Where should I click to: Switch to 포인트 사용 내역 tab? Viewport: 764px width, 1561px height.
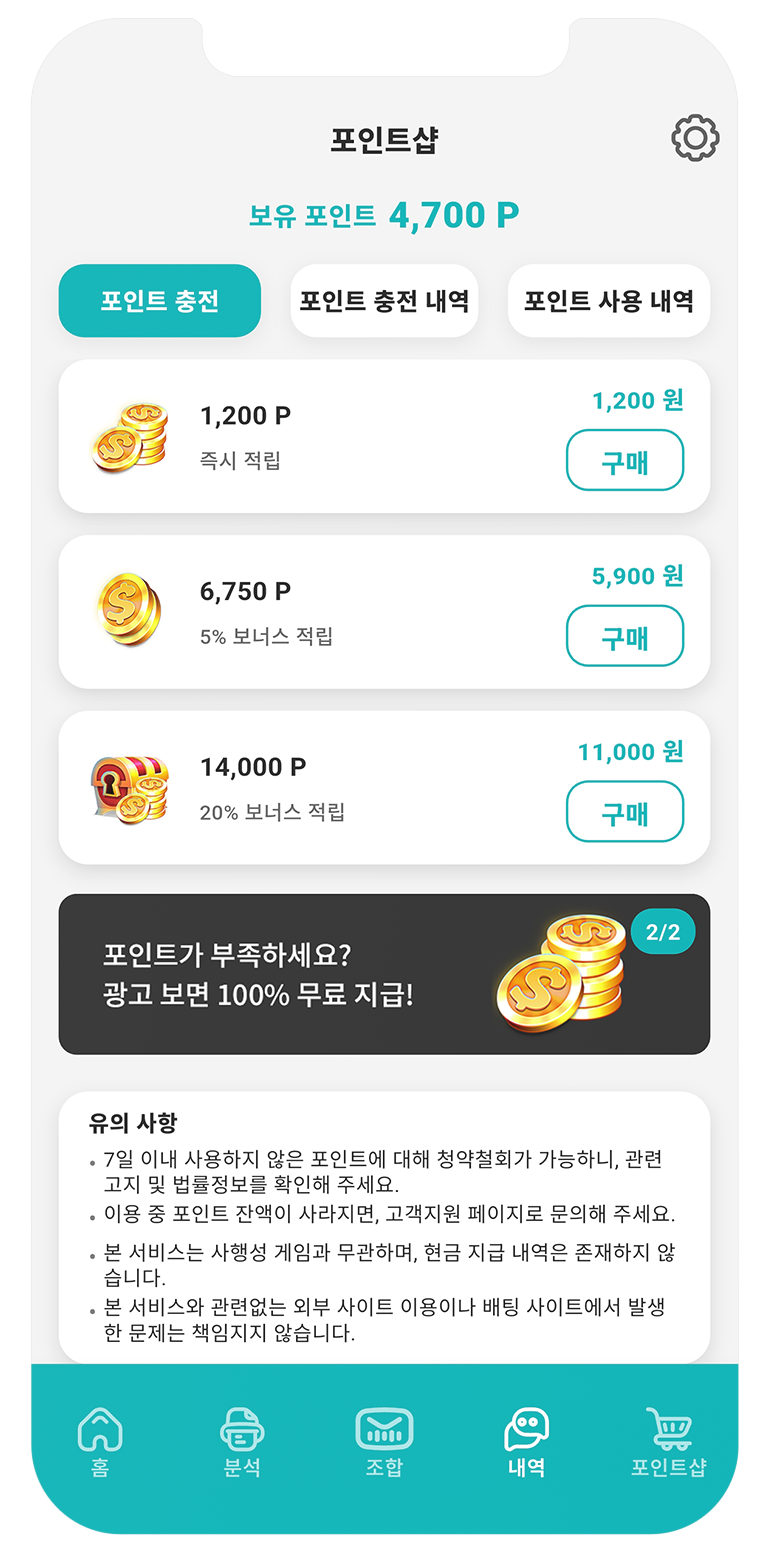click(608, 301)
